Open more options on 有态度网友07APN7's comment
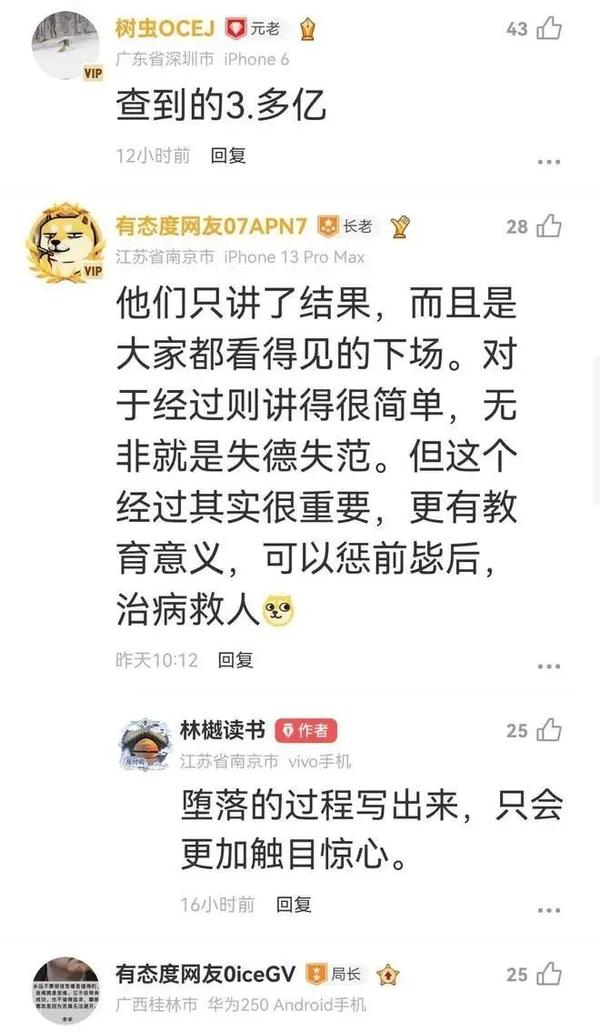600x1032 pixels. [549, 667]
